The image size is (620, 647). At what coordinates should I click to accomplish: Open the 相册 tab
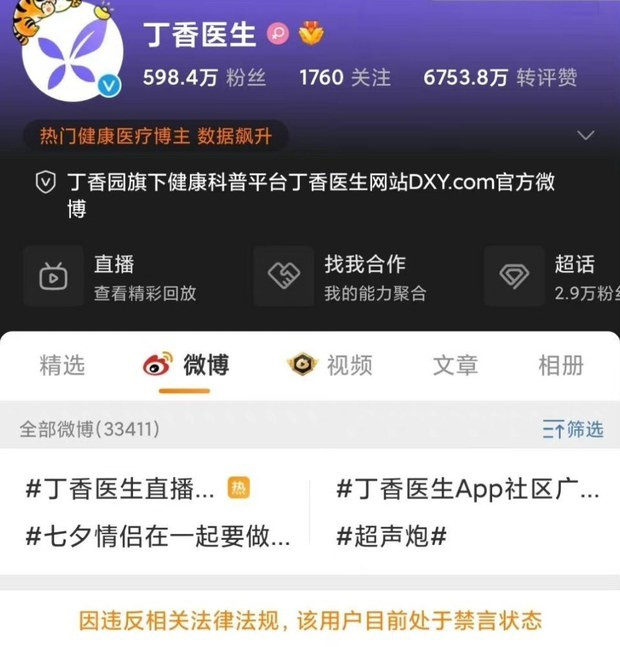click(x=560, y=365)
